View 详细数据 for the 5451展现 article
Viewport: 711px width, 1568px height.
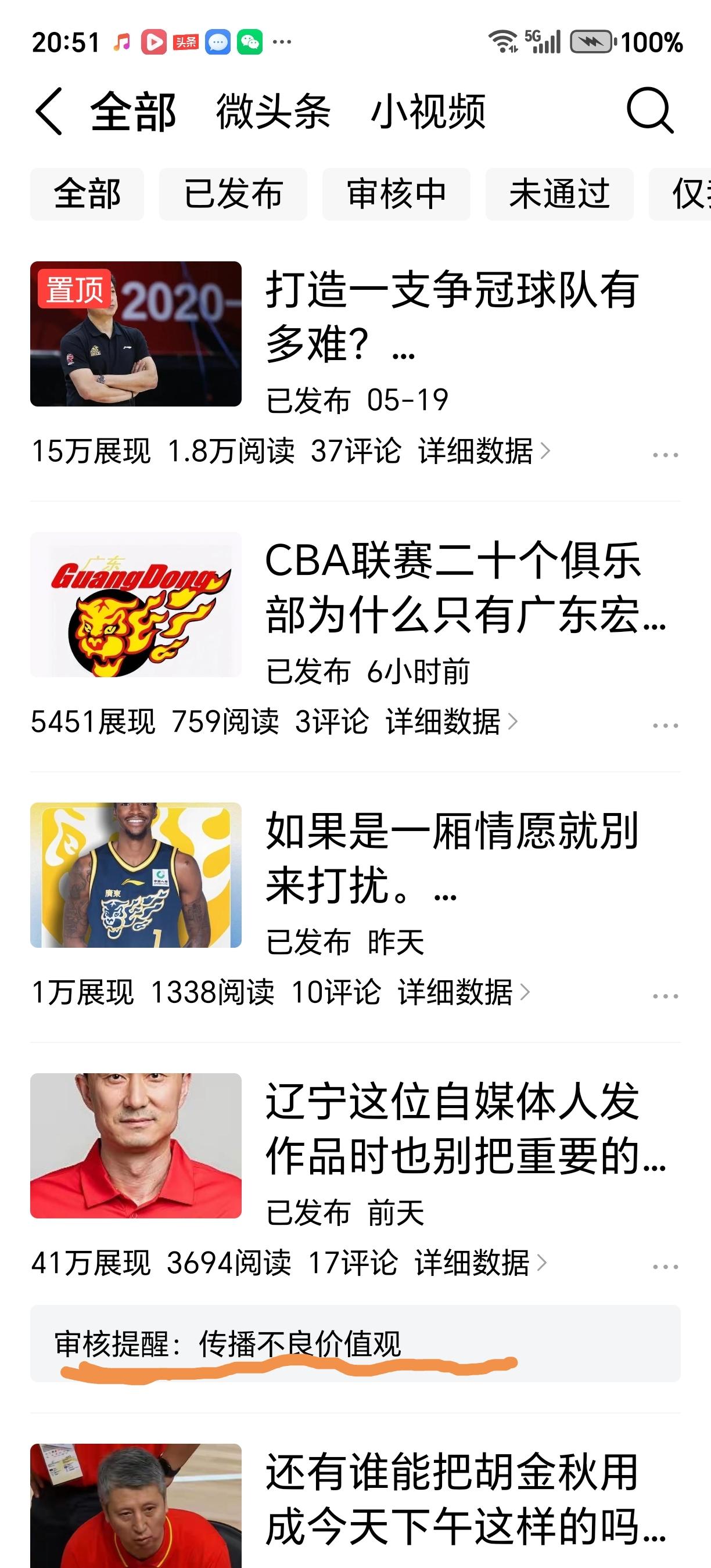pos(452,722)
